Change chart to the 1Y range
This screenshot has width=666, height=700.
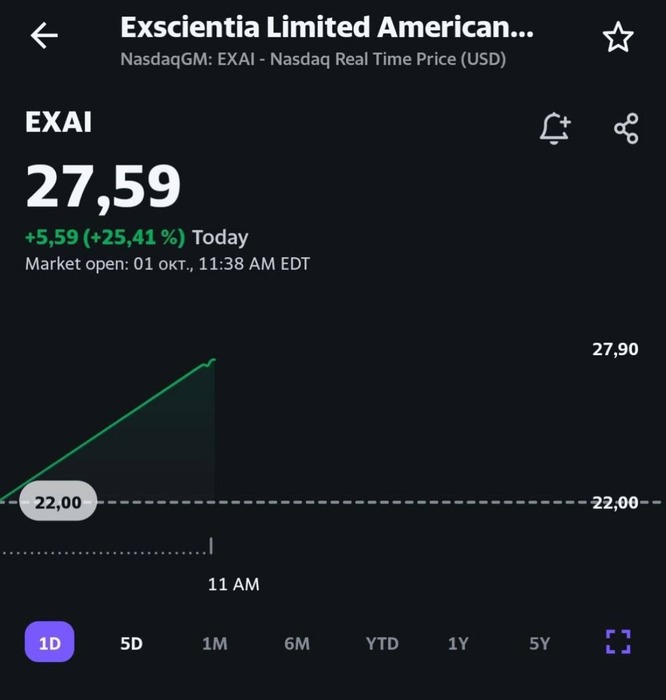tap(458, 643)
